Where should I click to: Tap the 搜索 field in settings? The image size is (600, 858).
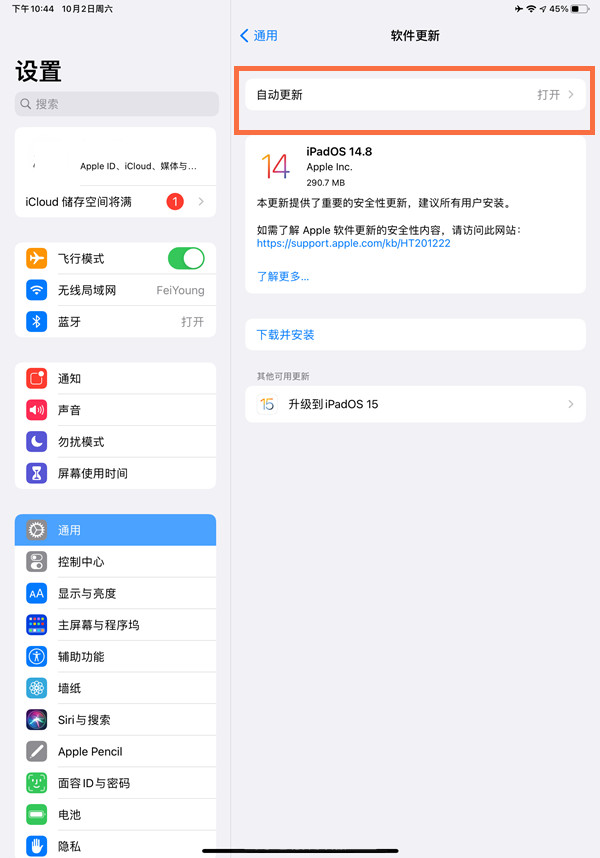[x=117, y=104]
